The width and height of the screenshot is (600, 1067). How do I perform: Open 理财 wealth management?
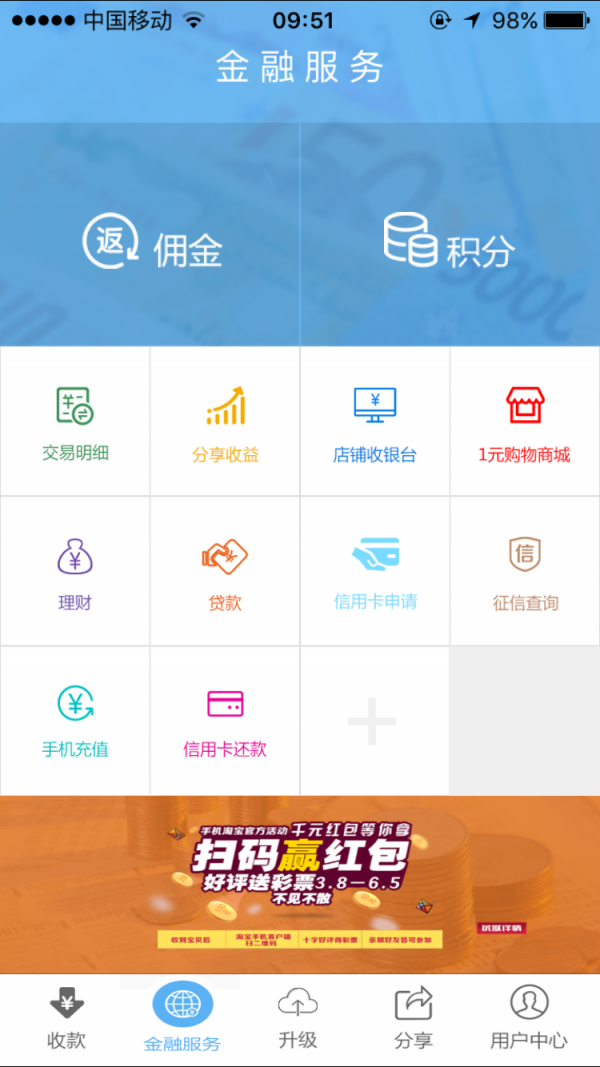[75, 572]
